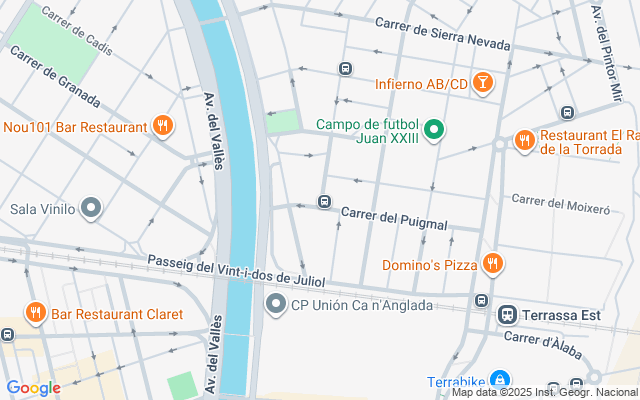Open the Bar Restaurant Claret pin
640x400 pixels.
[35, 313]
